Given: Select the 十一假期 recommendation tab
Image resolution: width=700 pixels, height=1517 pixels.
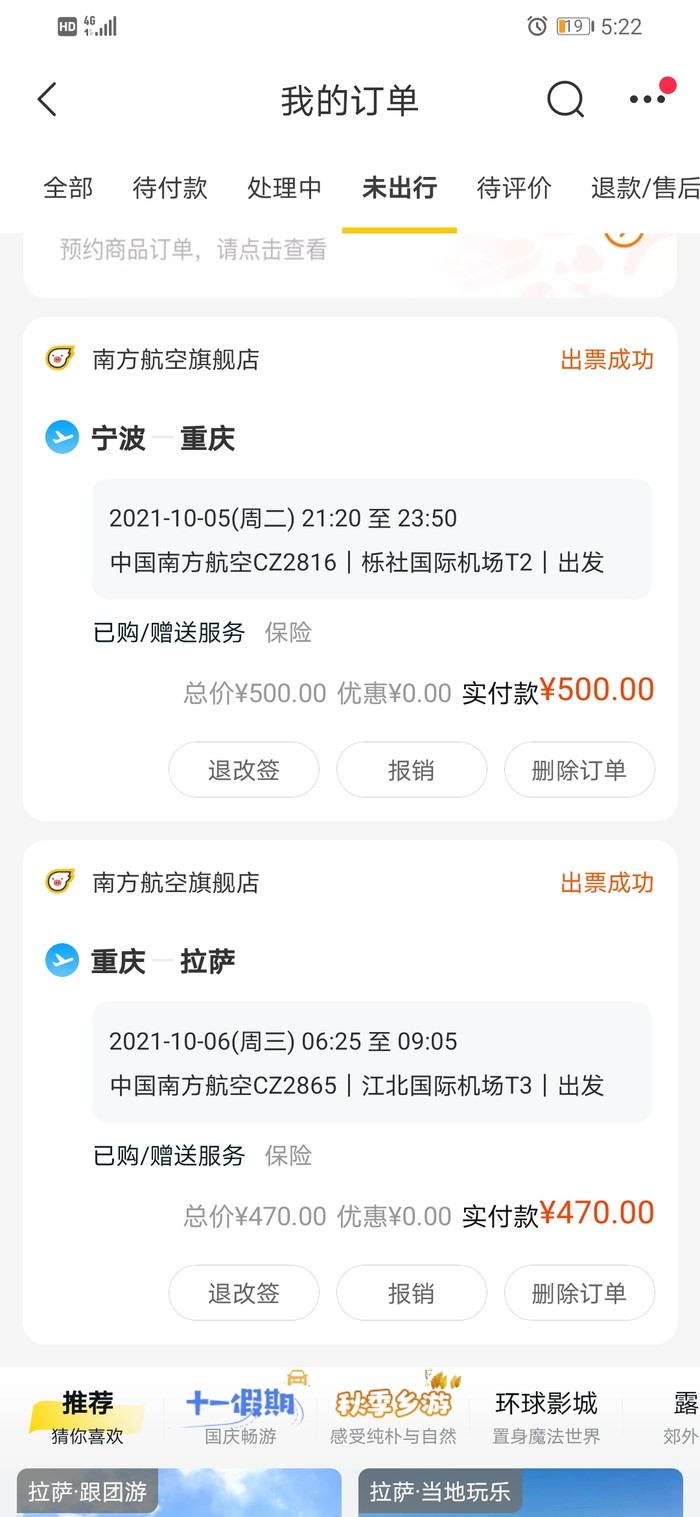Looking at the screenshot, I should point(240,1416).
